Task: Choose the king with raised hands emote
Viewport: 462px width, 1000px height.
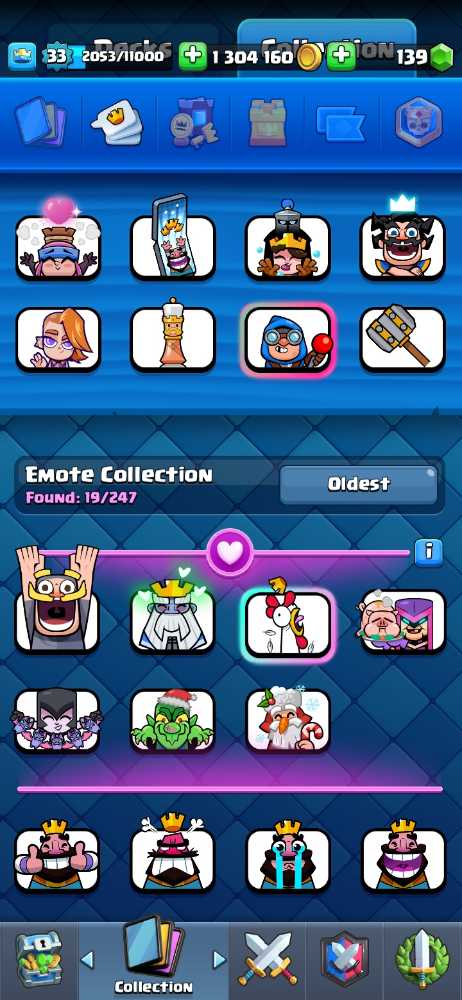Action: (x=57, y=599)
